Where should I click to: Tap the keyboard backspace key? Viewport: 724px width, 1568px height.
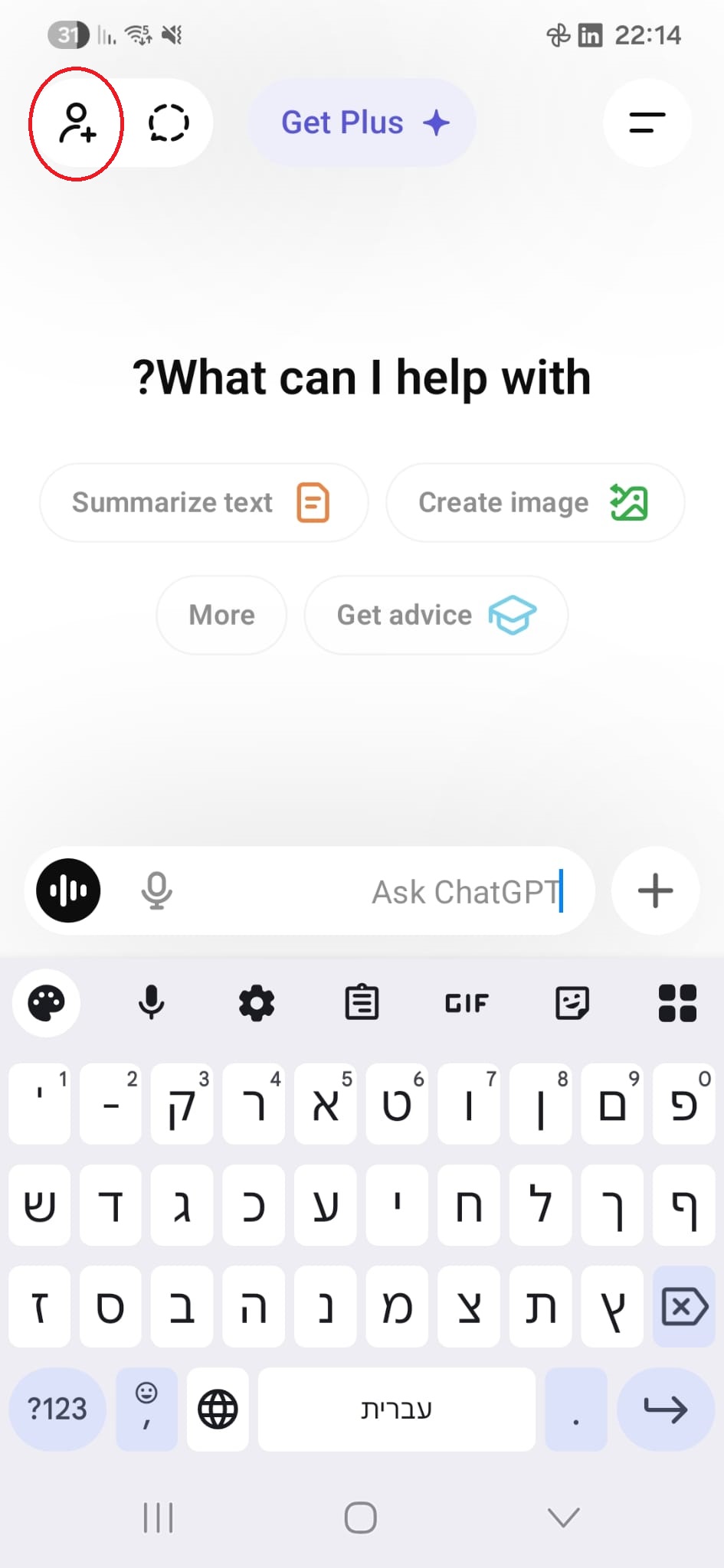[683, 1306]
